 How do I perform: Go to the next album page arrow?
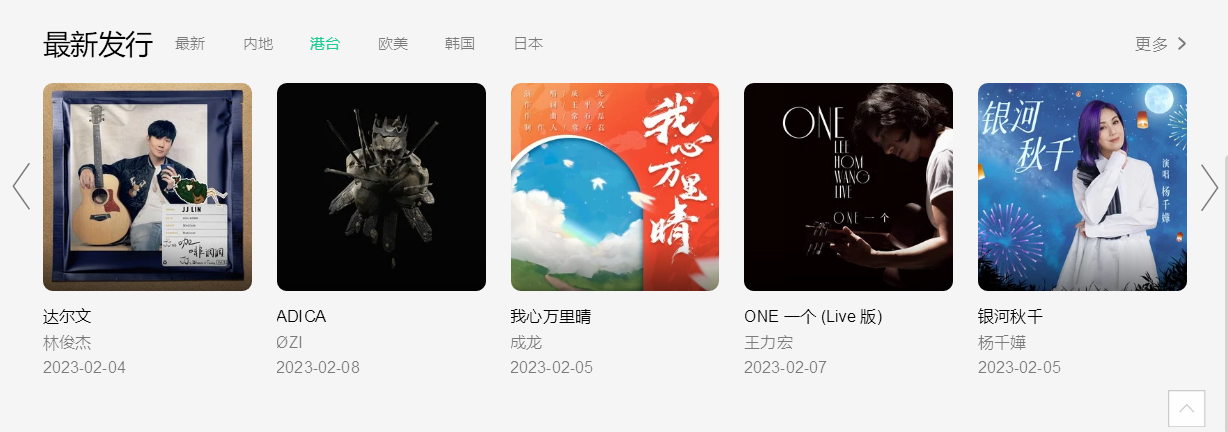pyautogui.click(x=1209, y=186)
